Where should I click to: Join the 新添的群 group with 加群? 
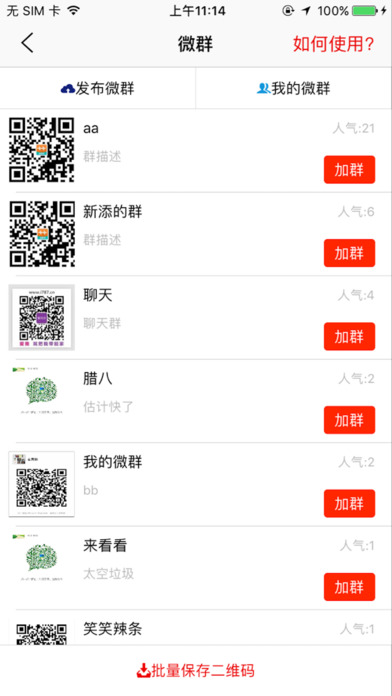349,253
